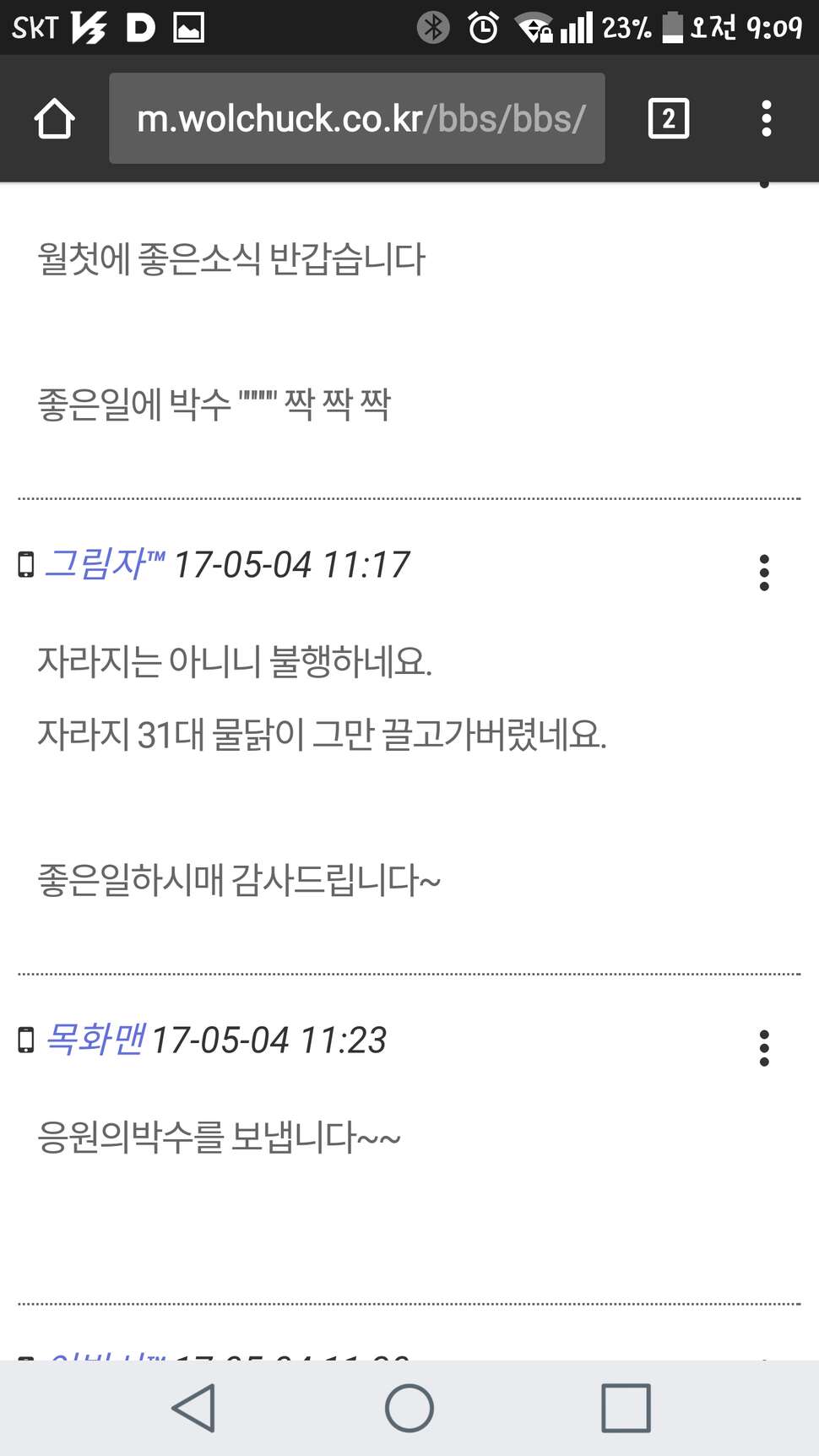Open options for 목화맨's comment

764,1048
